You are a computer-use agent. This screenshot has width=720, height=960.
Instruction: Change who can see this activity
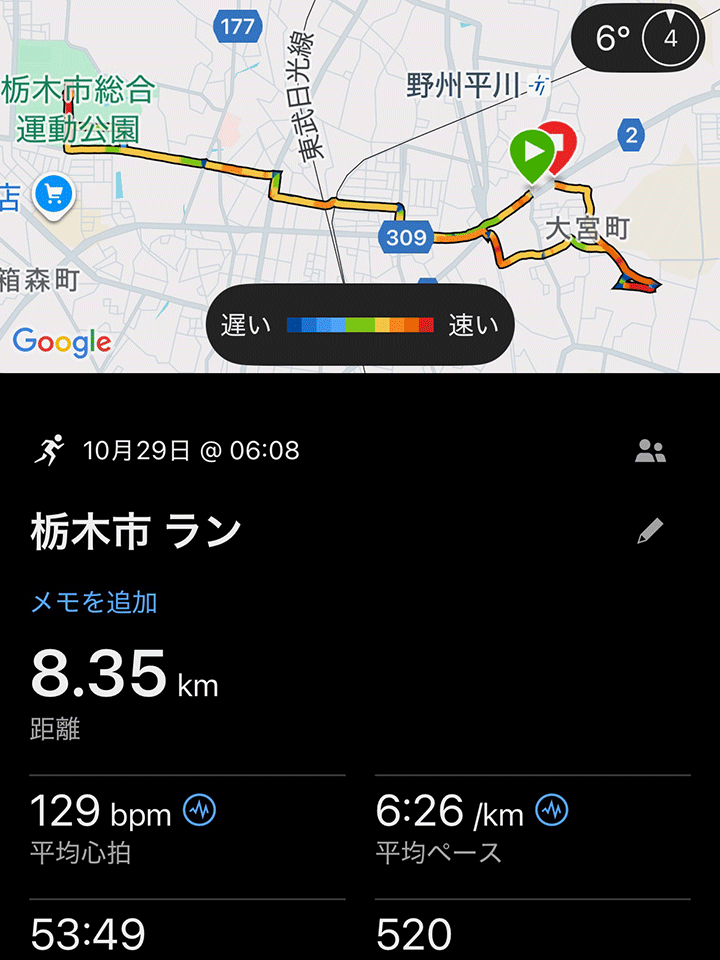coord(650,452)
